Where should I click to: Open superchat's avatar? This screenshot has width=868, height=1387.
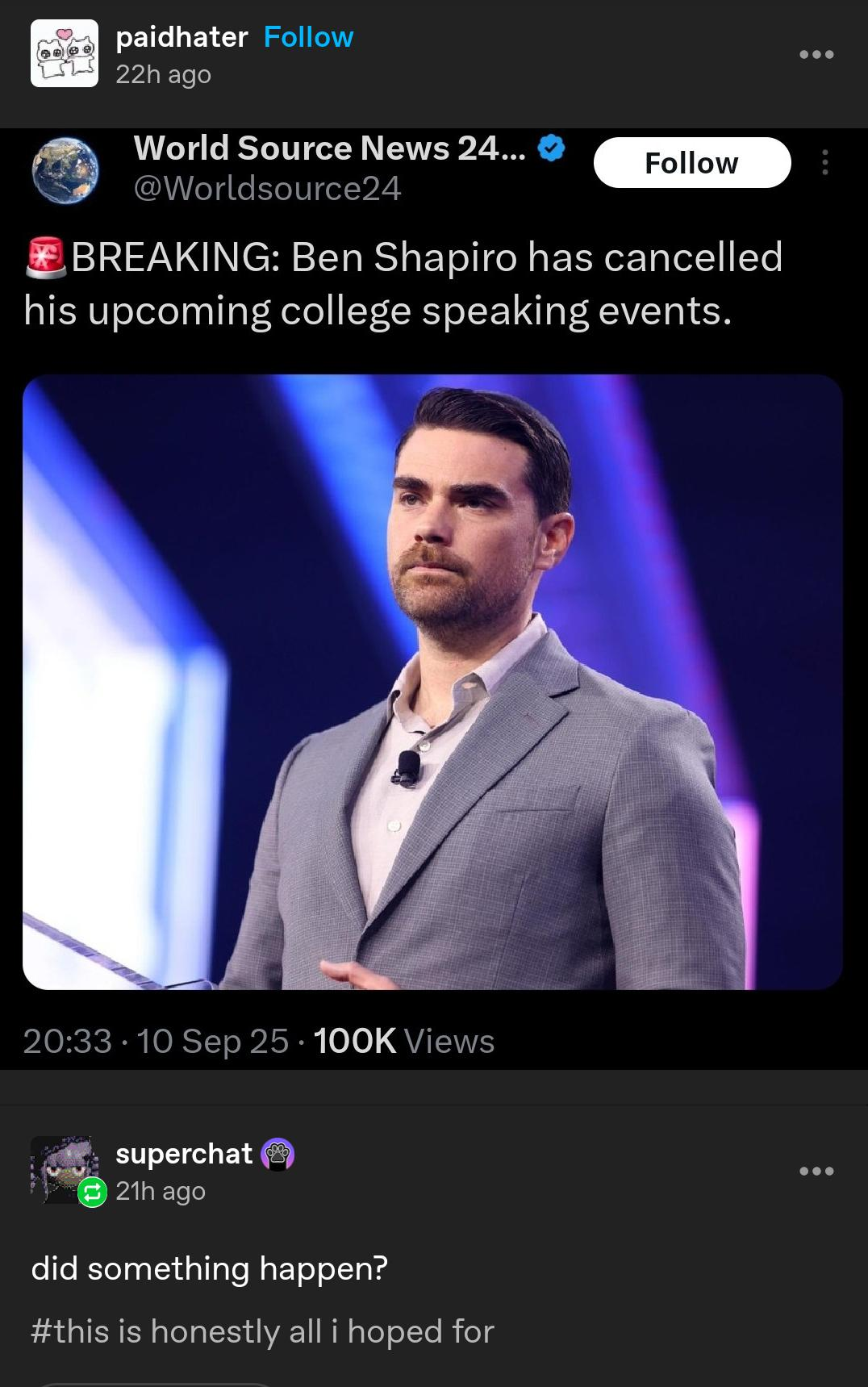click(x=64, y=1169)
